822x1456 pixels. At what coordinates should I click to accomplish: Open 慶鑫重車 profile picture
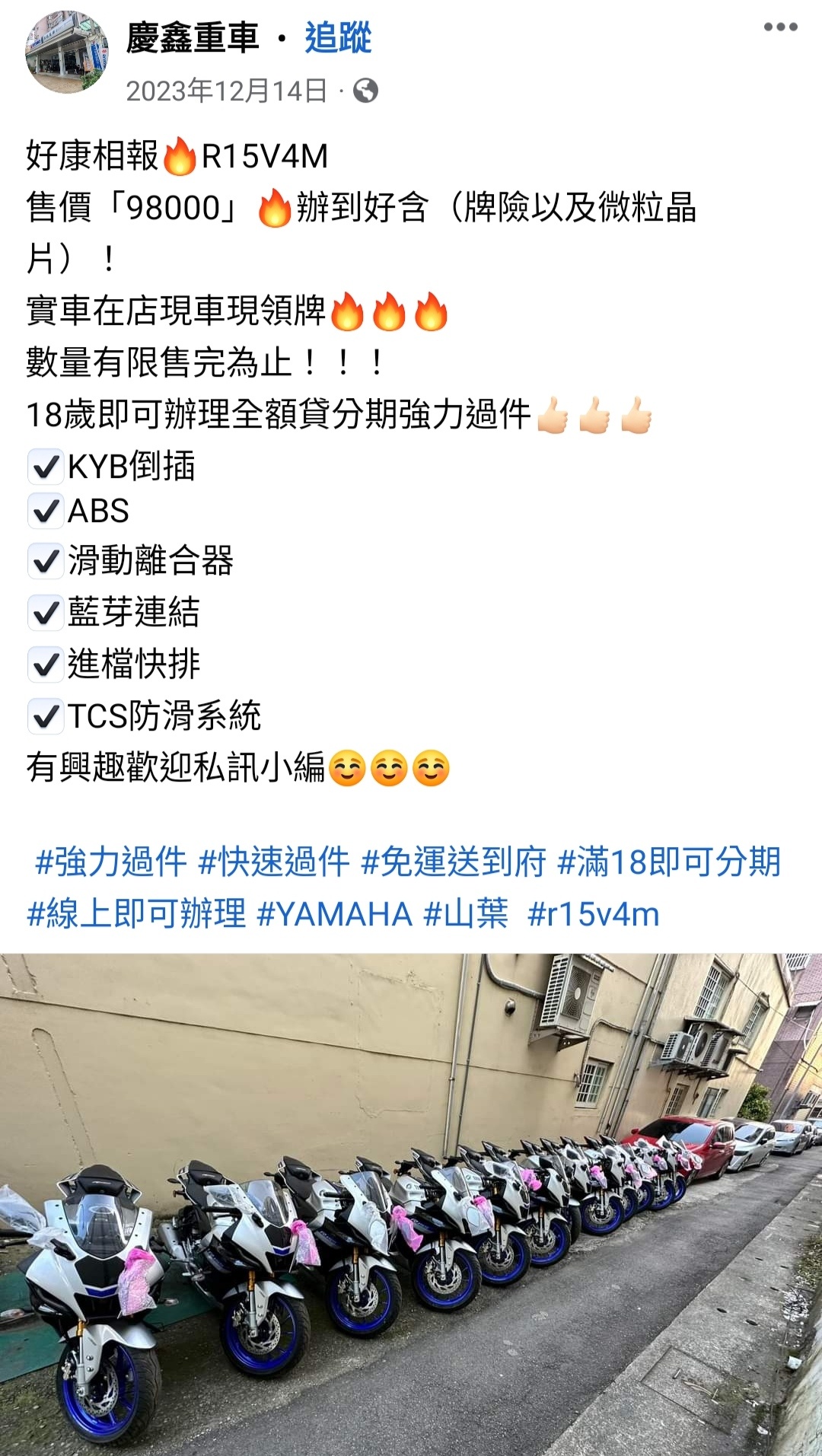[x=66, y=53]
